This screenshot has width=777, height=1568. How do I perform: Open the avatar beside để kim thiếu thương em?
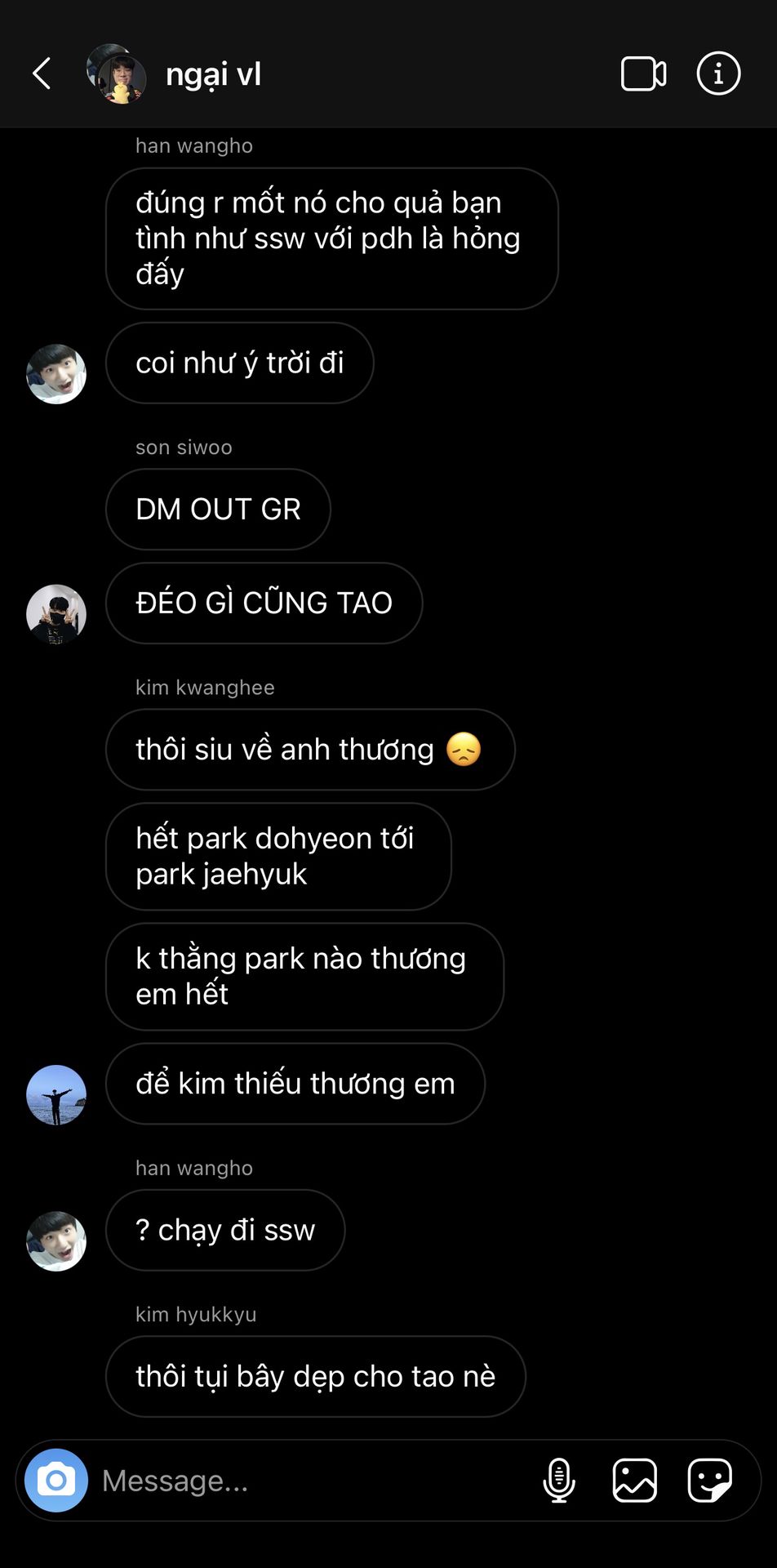[x=56, y=1095]
